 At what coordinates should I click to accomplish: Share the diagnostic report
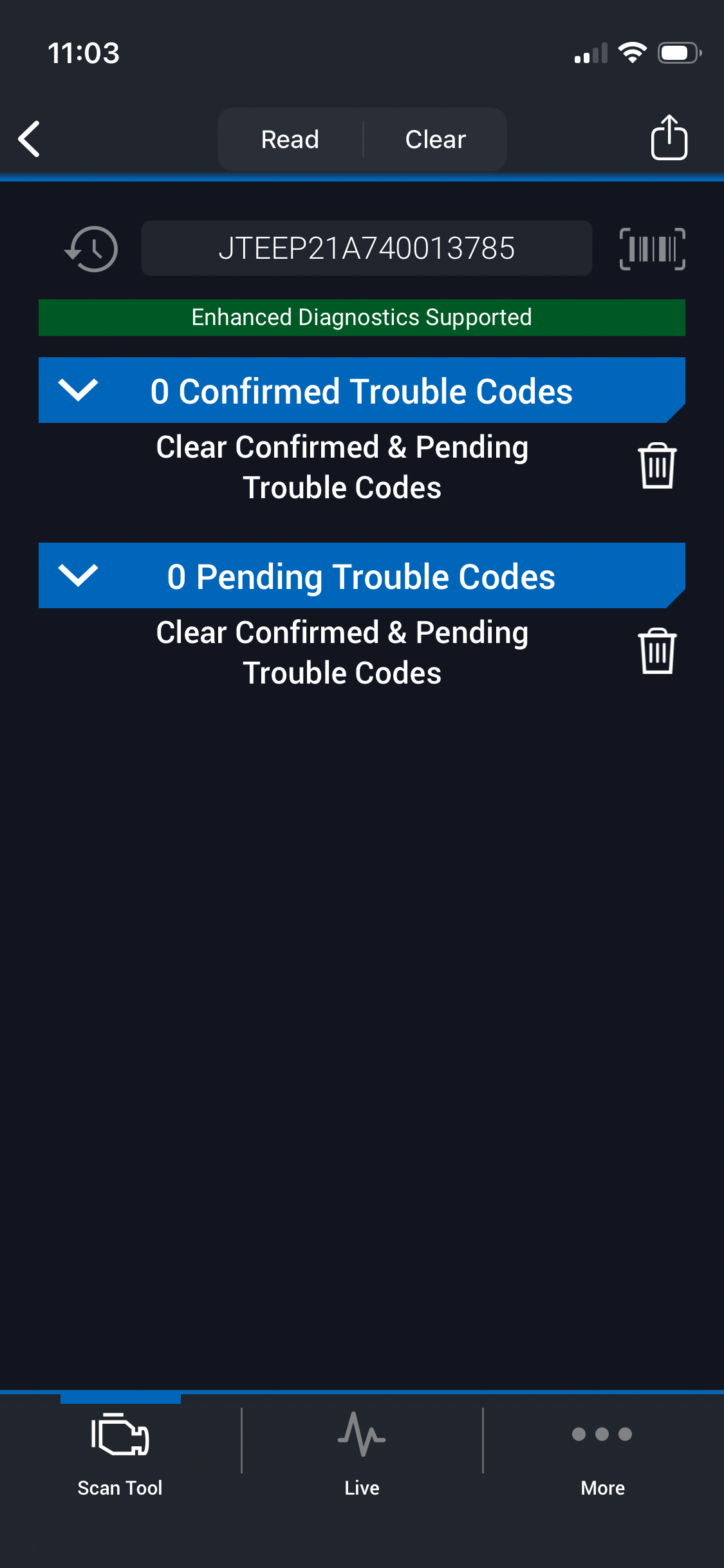point(669,137)
